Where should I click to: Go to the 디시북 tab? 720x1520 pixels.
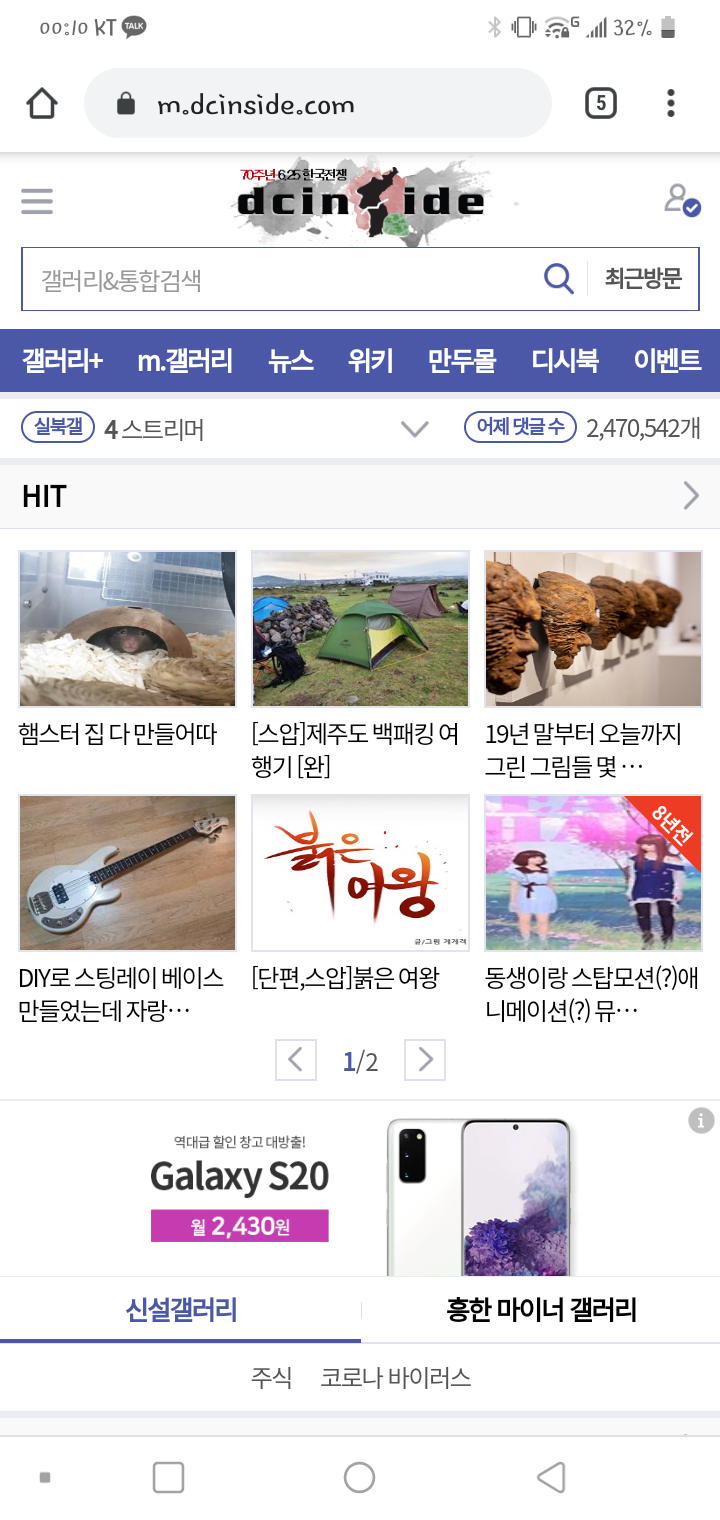[565, 361]
